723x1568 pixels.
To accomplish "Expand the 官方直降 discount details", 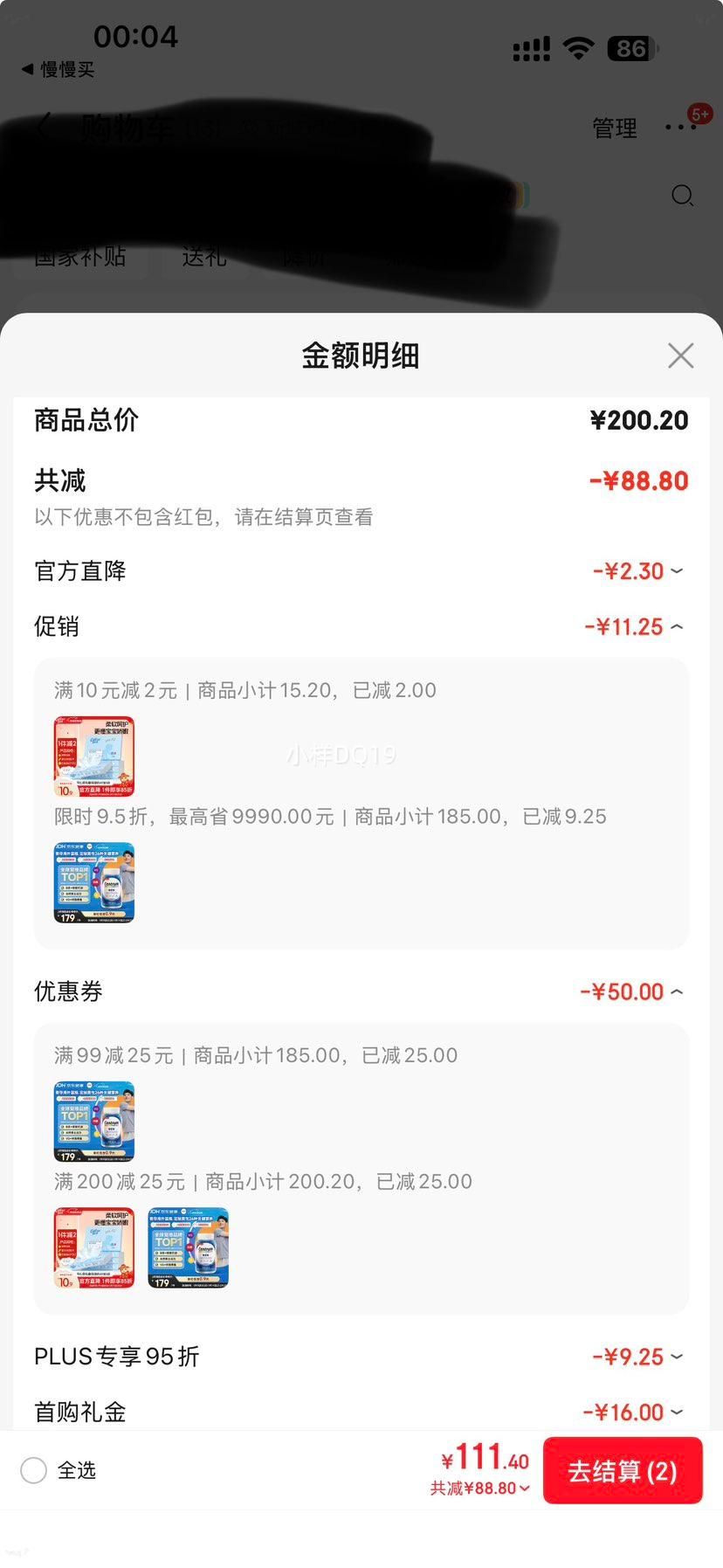I will pyautogui.click(x=676, y=570).
